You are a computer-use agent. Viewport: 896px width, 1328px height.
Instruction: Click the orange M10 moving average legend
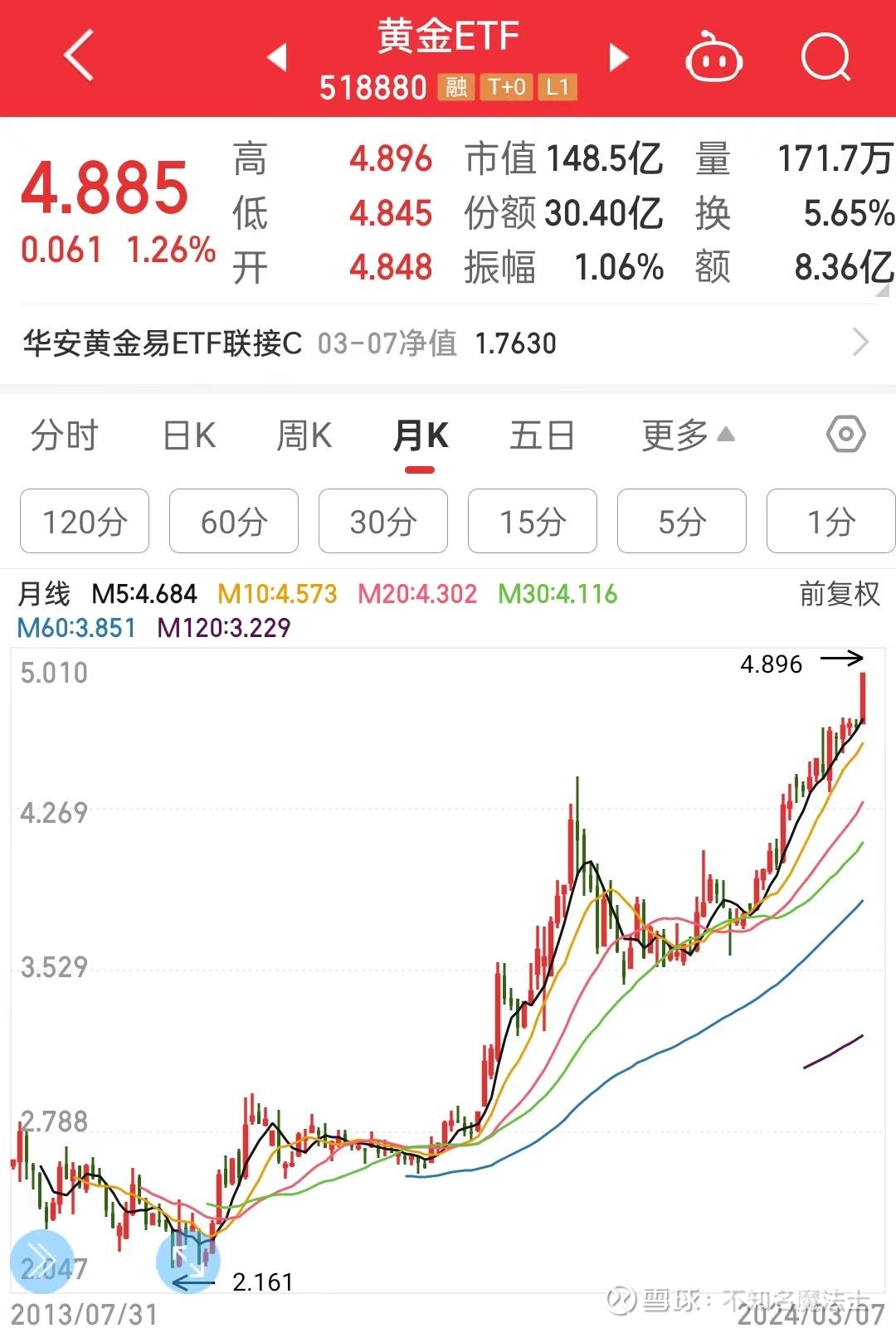[277, 594]
